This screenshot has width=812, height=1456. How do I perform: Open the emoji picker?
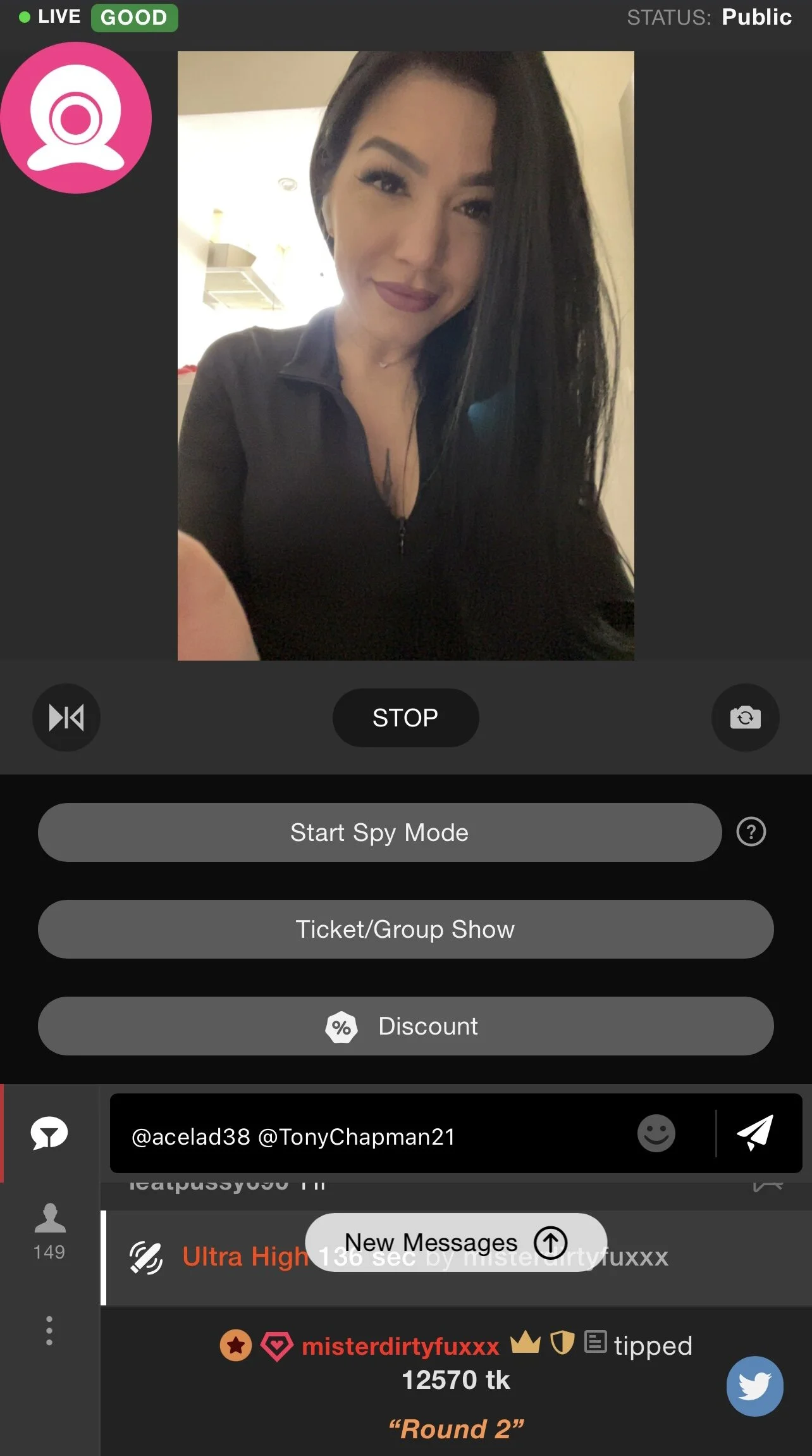click(656, 1133)
